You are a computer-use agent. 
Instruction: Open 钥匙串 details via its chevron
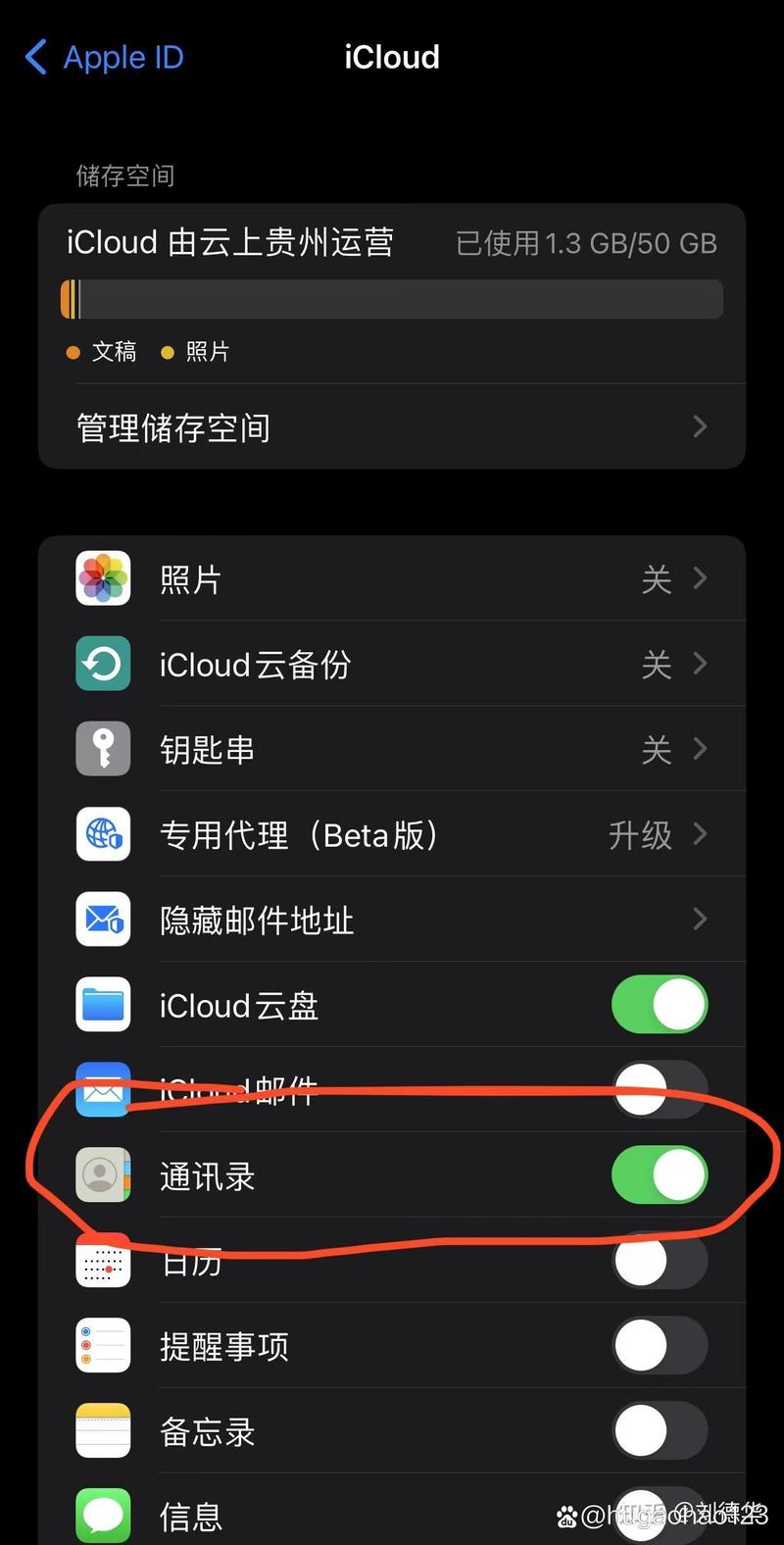point(700,749)
